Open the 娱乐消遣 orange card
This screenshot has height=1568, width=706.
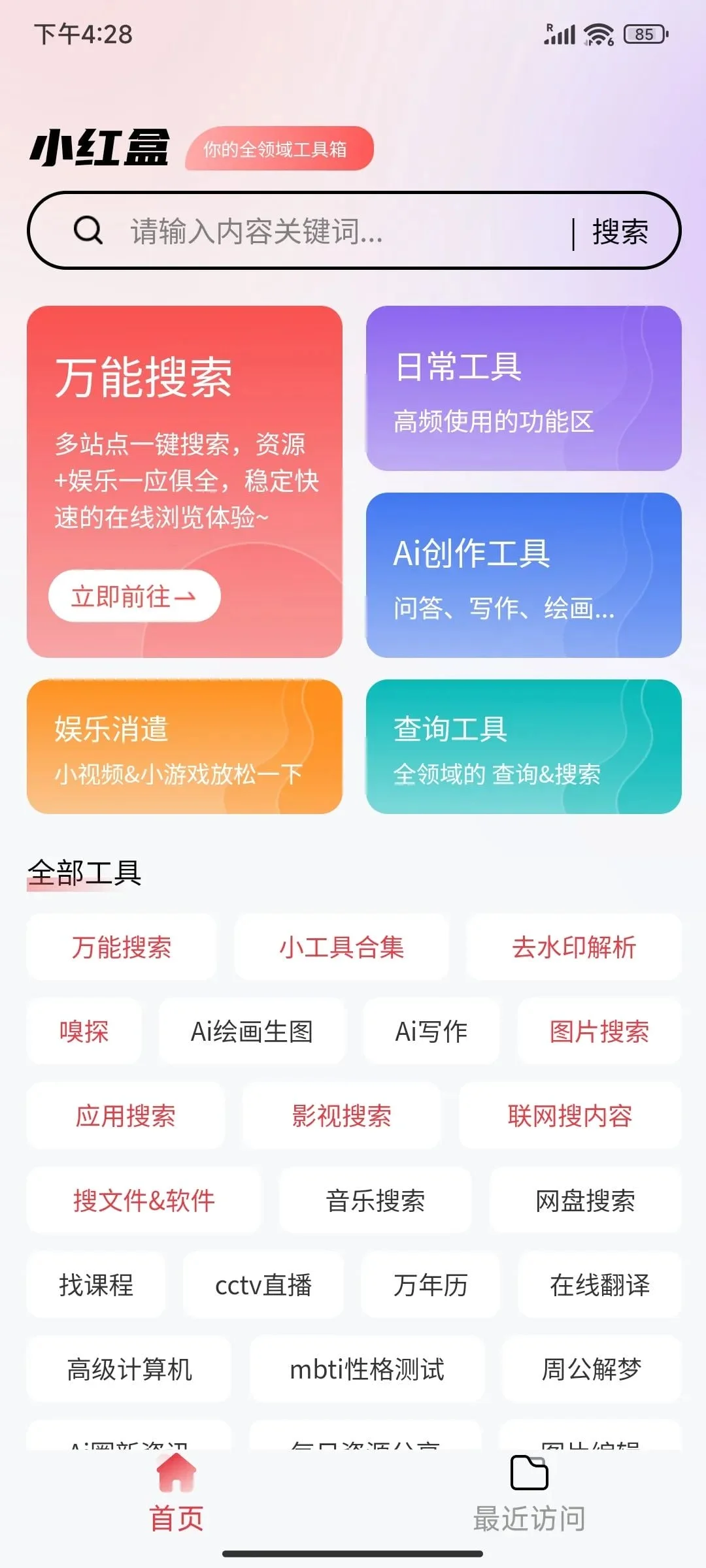[x=185, y=747]
